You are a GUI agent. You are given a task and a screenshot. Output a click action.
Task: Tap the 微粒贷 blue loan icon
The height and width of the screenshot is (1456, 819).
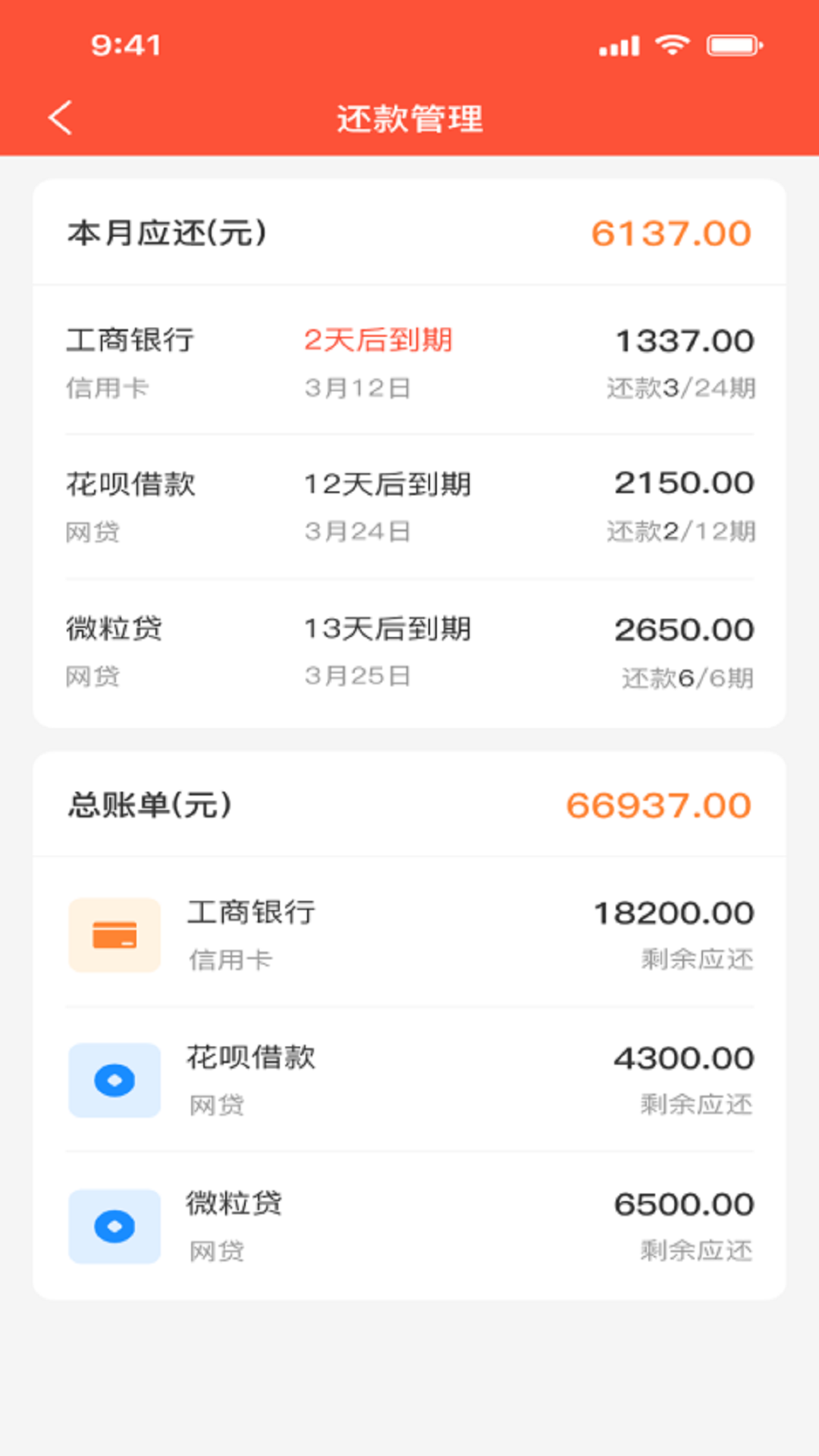[114, 1226]
